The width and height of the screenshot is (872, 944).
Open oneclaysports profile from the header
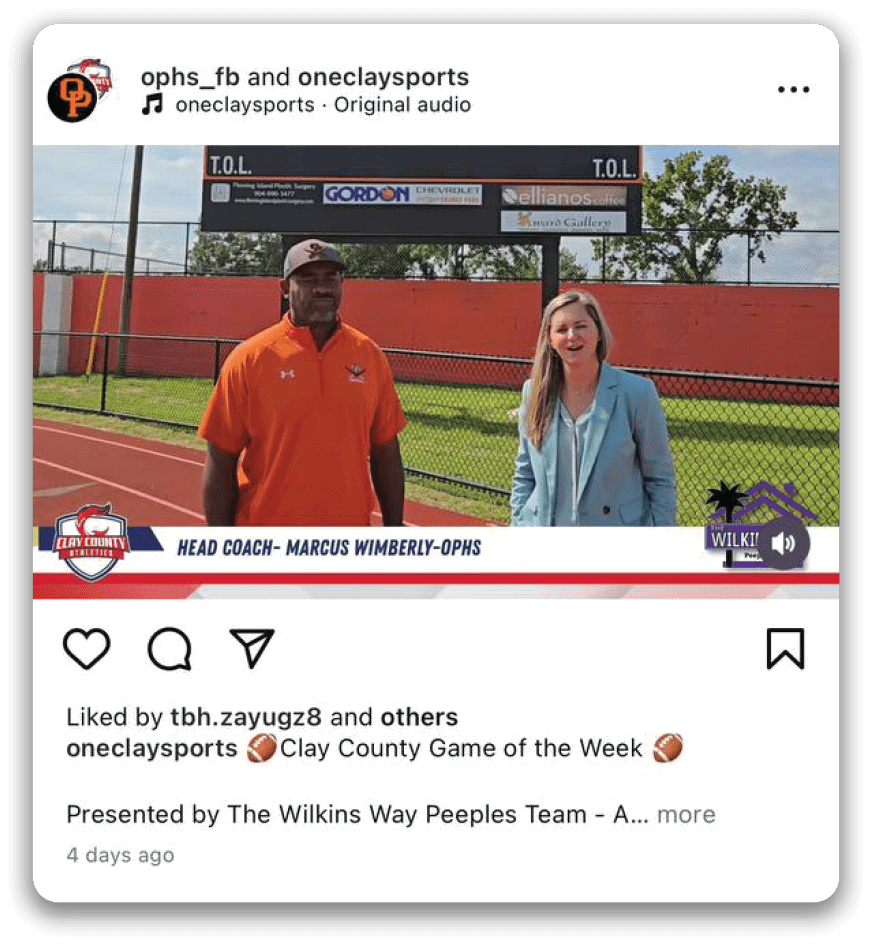point(383,77)
